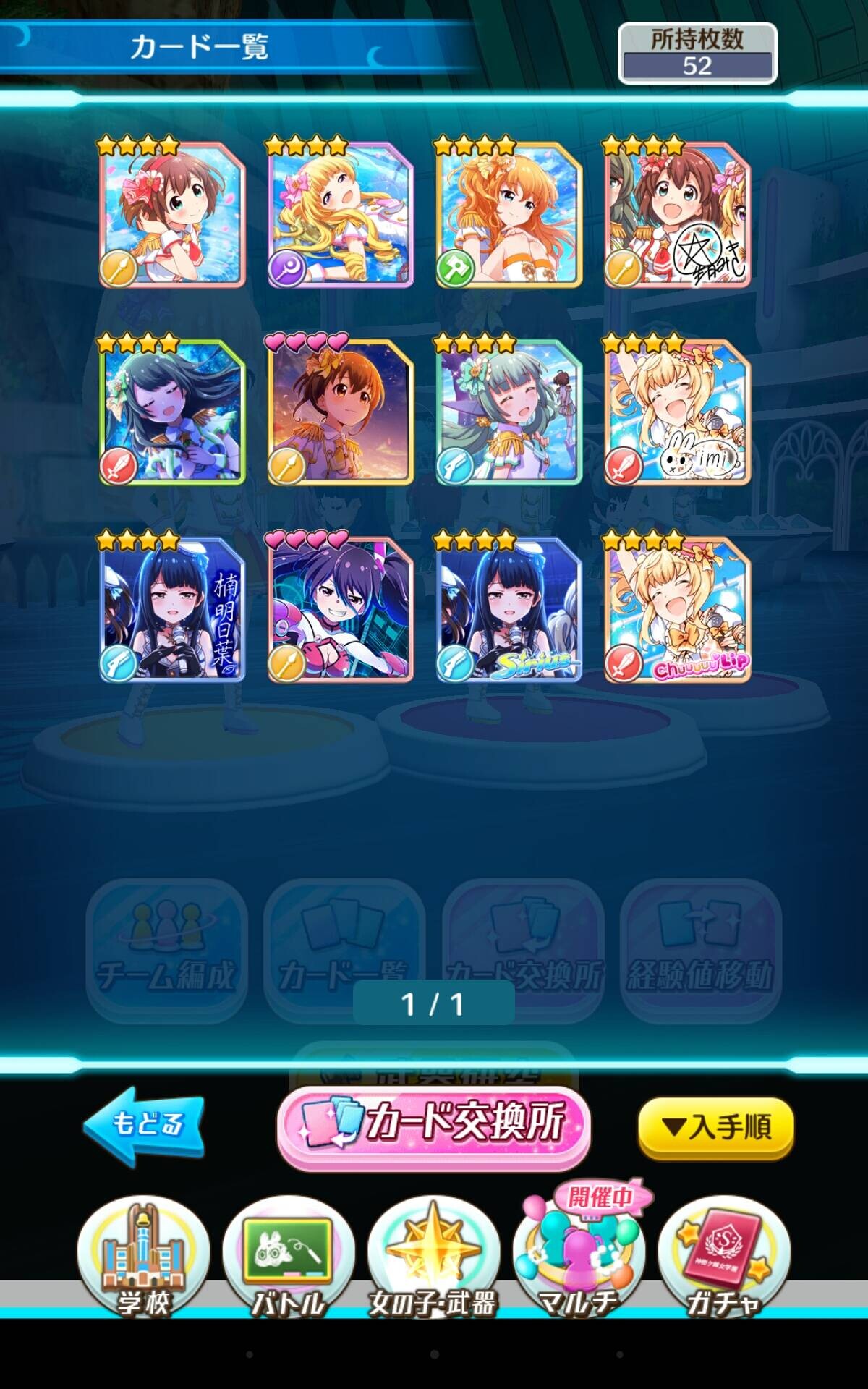868x1389 pixels.
Task: Change the sort order via 入手順
Action: click(715, 1126)
